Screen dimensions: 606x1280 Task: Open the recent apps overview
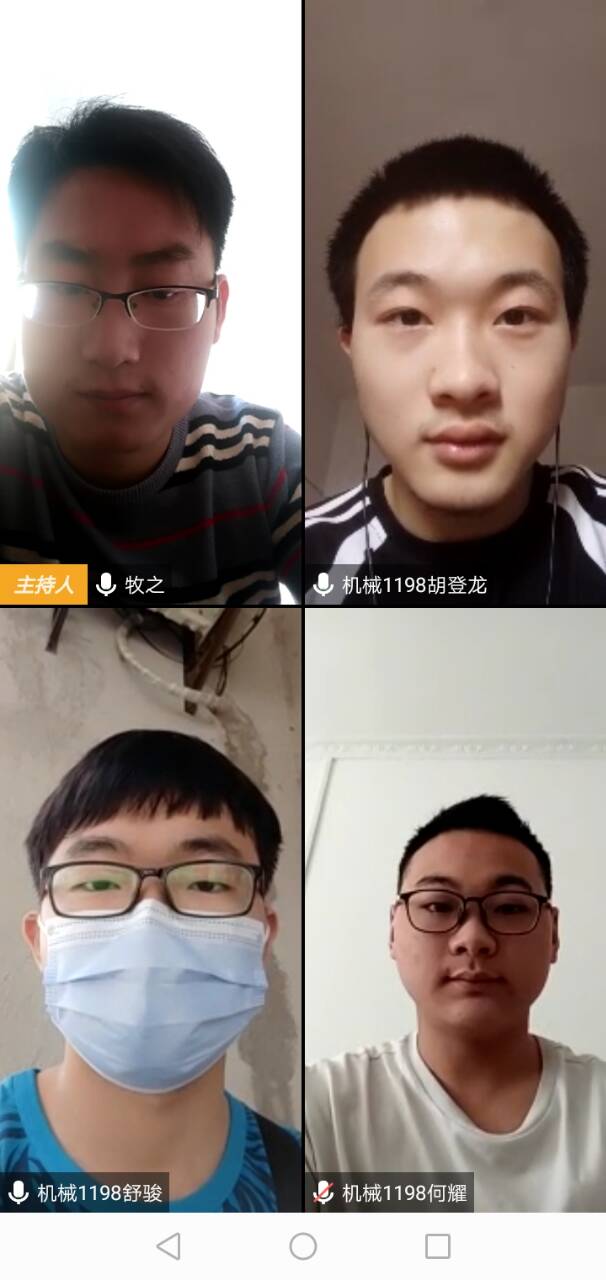point(437,1246)
